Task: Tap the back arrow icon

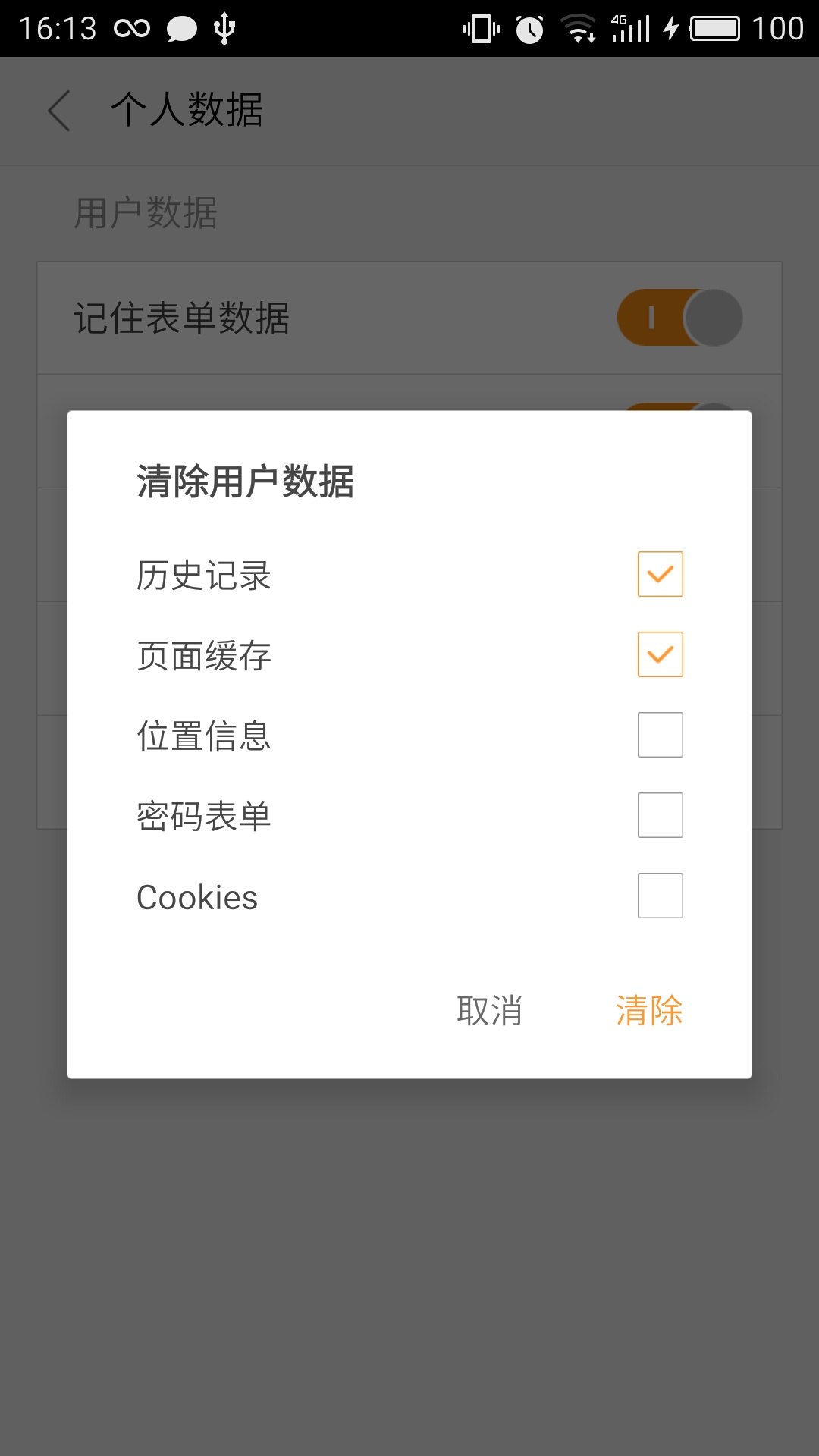Action: (58, 110)
